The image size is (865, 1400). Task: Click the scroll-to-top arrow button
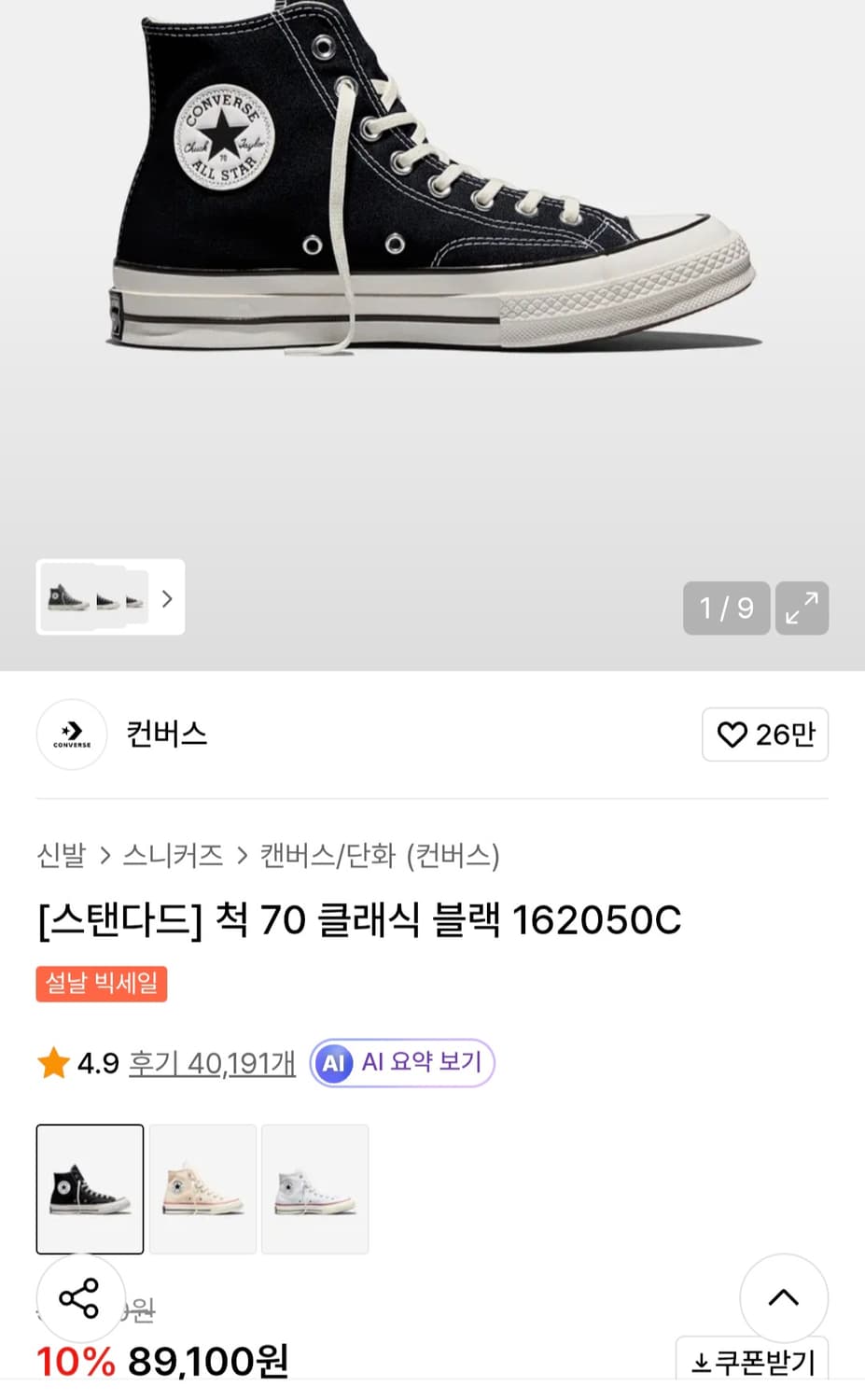(x=784, y=1297)
